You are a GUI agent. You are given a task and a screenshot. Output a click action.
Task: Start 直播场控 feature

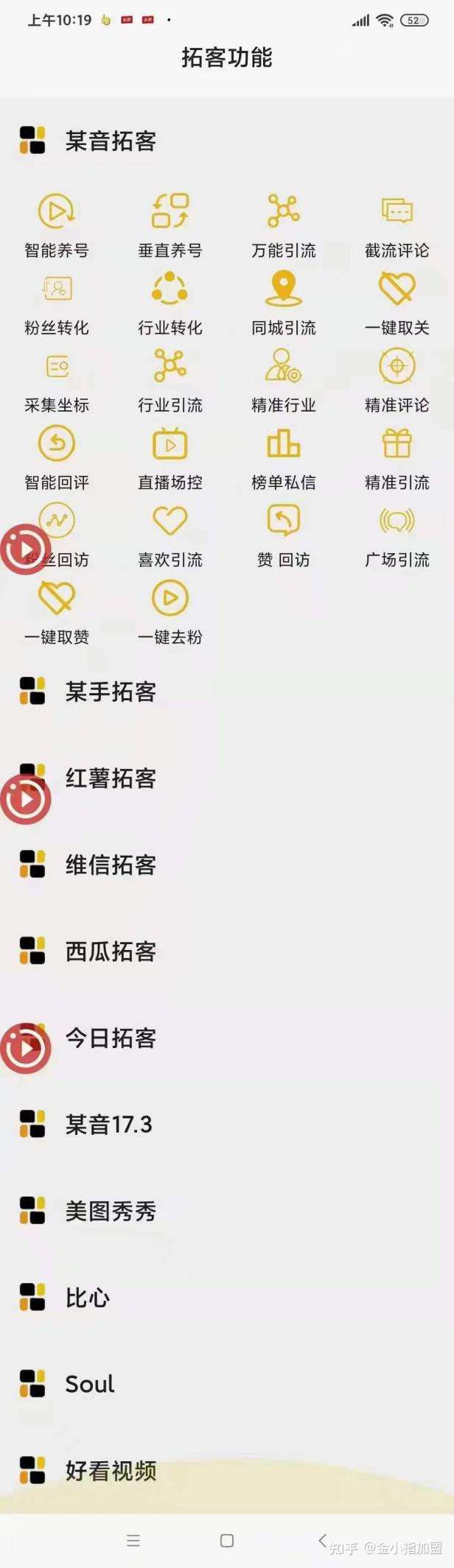[170, 445]
